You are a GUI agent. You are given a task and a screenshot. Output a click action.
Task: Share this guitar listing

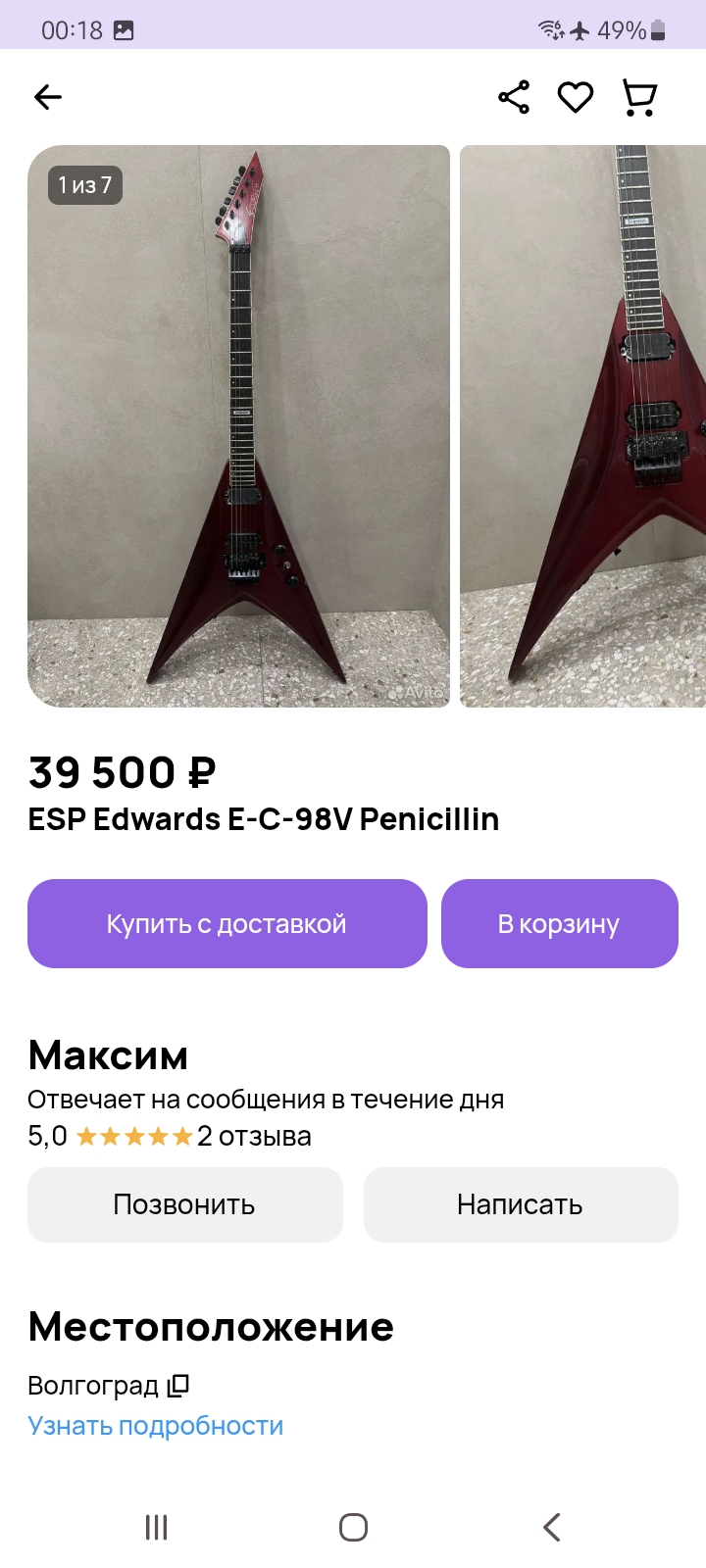coord(514,97)
